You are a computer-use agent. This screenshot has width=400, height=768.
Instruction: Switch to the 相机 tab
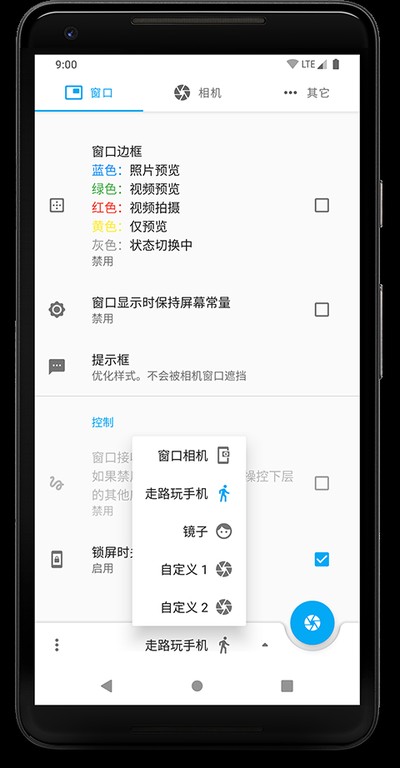click(197, 93)
